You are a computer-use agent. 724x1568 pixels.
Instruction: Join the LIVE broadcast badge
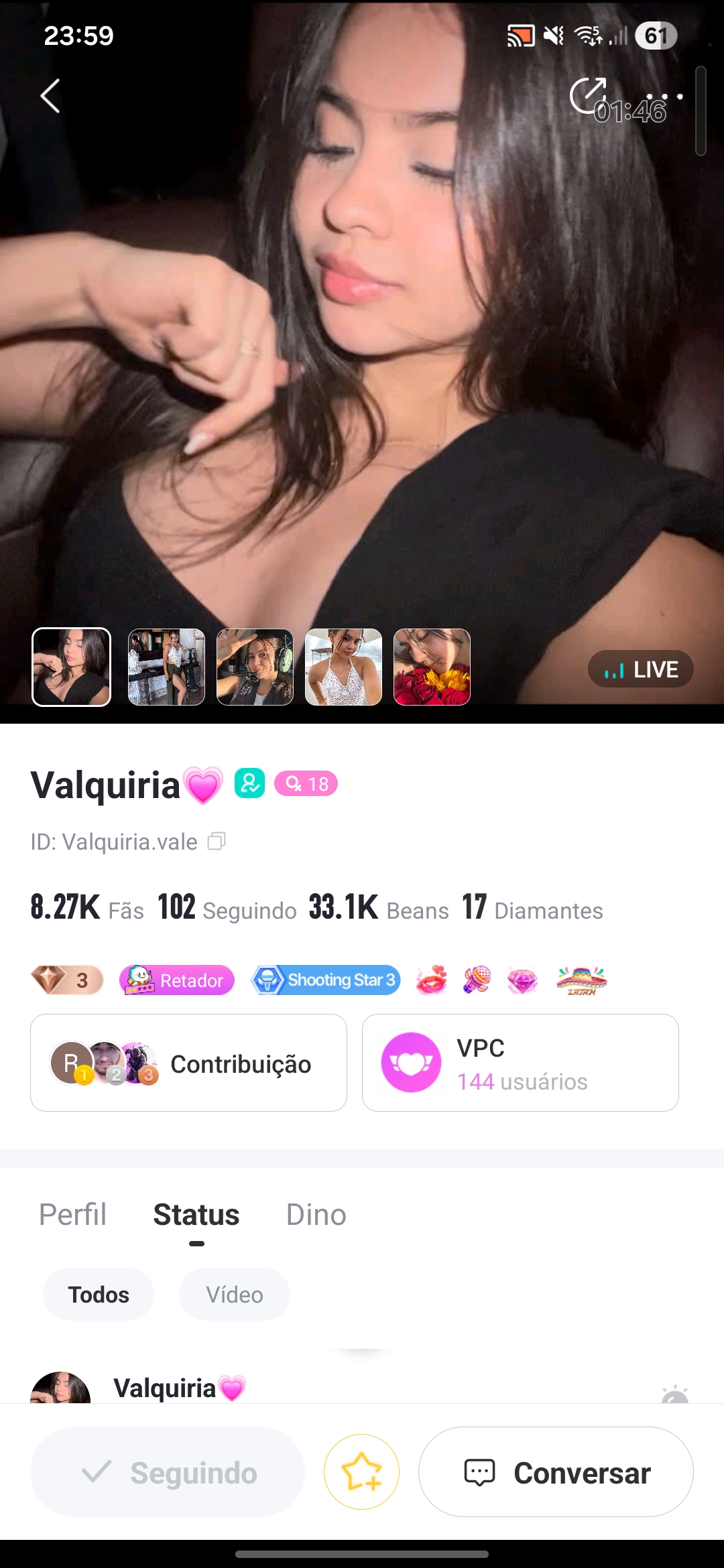coord(640,669)
